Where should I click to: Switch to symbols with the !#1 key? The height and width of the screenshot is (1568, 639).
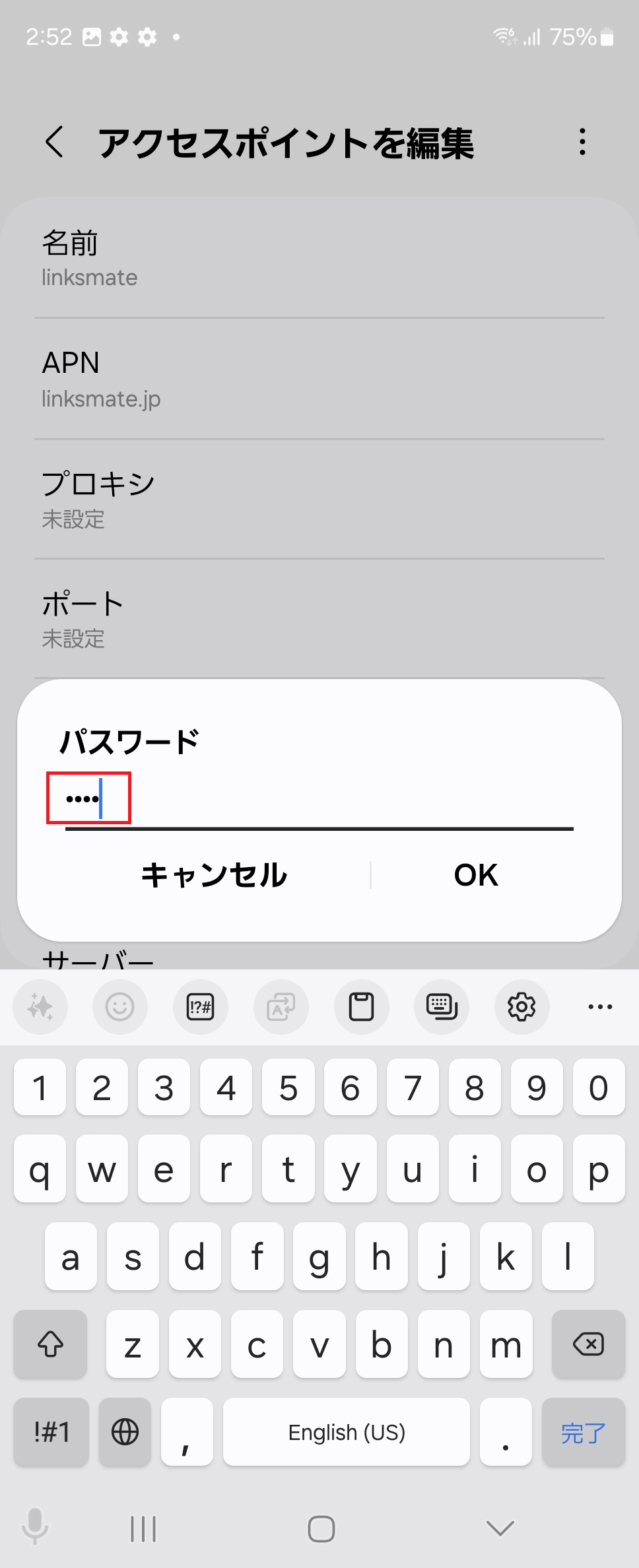51,1432
